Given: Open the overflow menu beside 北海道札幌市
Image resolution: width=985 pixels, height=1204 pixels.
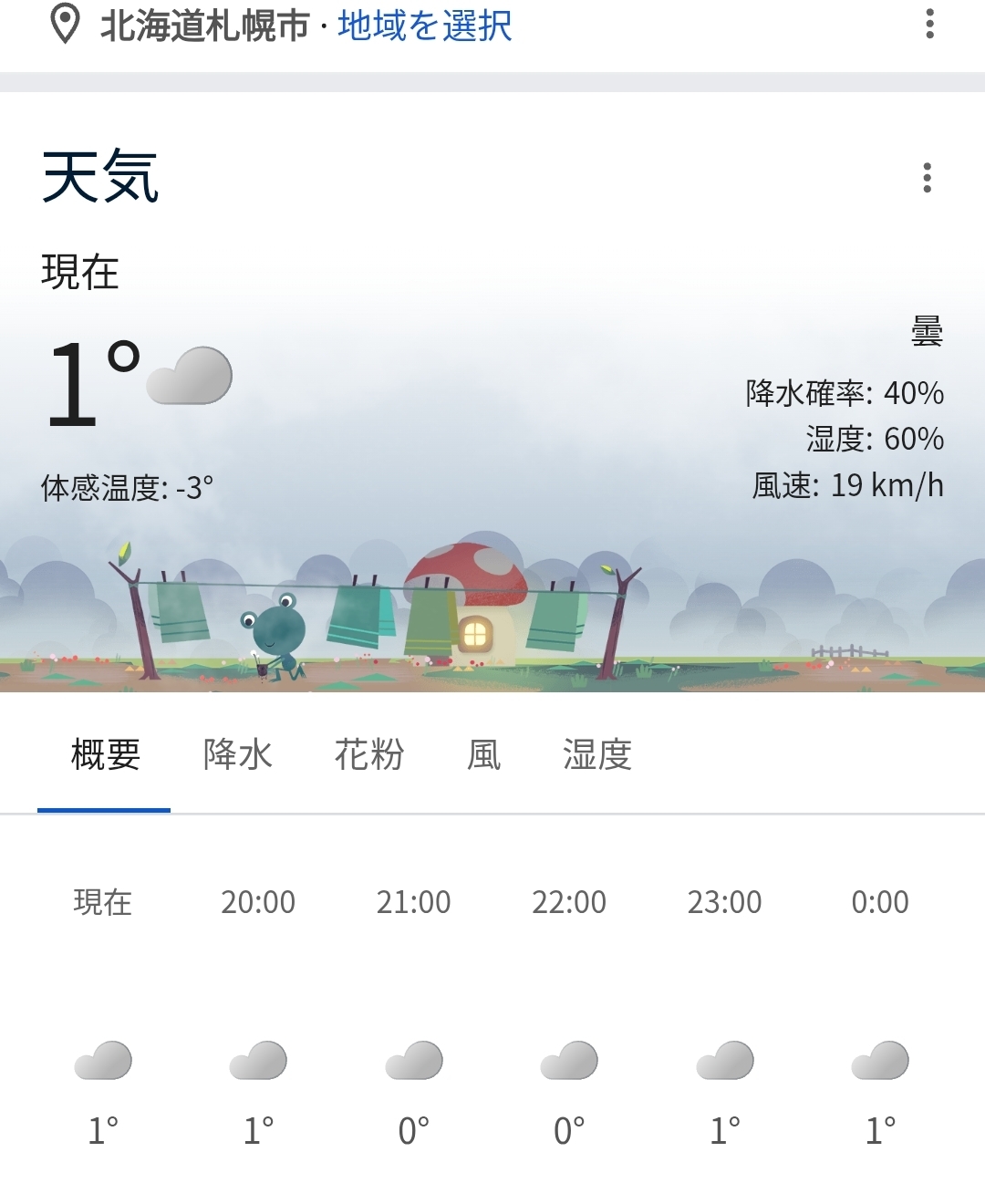Looking at the screenshot, I should 929,24.
